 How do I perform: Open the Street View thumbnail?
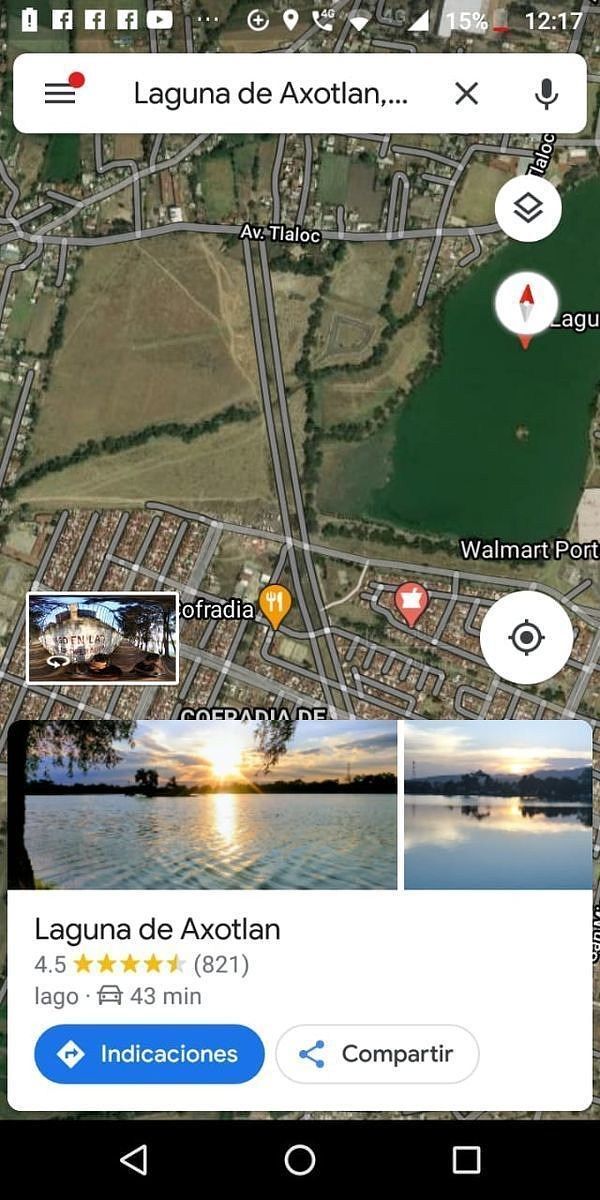(x=102, y=638)
